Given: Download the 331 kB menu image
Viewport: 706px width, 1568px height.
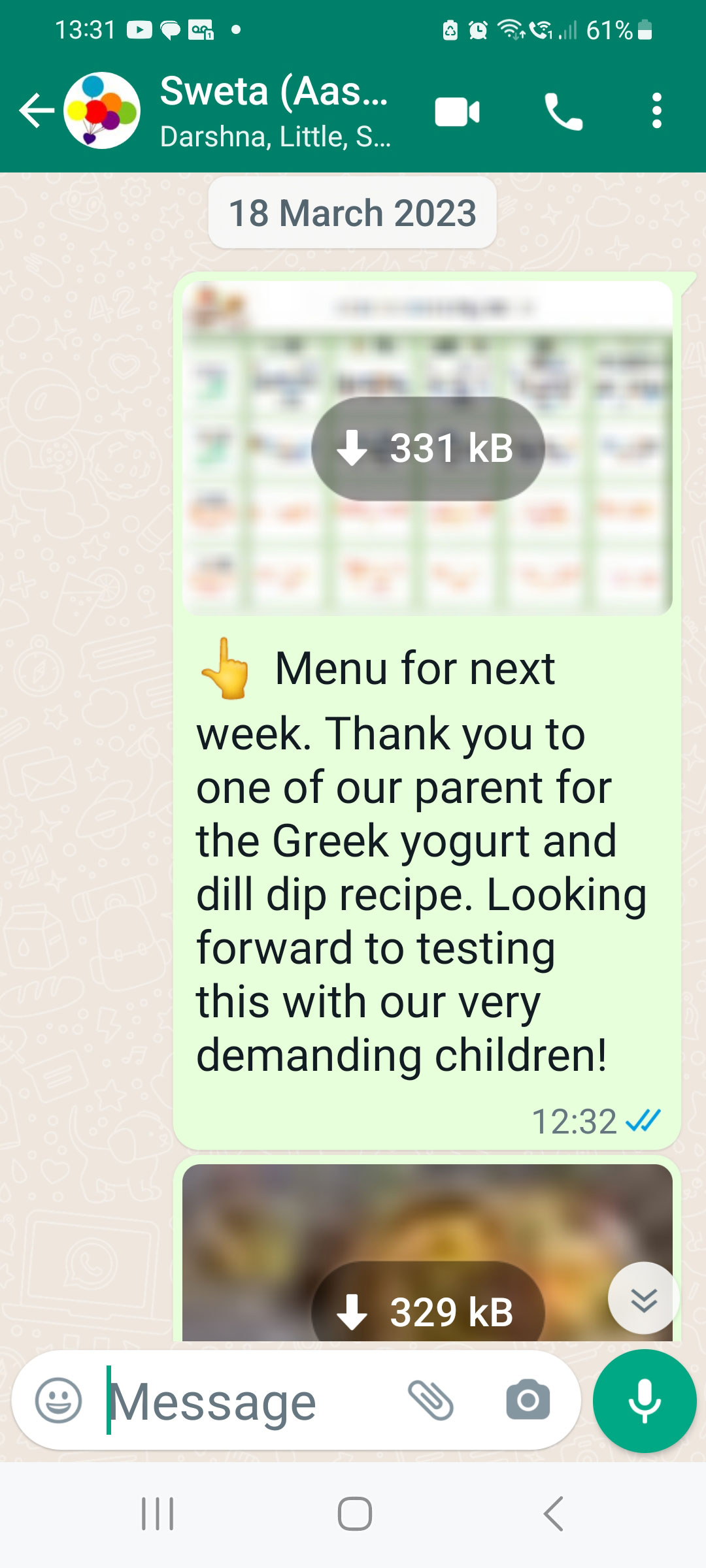Looking at the screenshot, I should pyautogui.click(x=428, y=449).
